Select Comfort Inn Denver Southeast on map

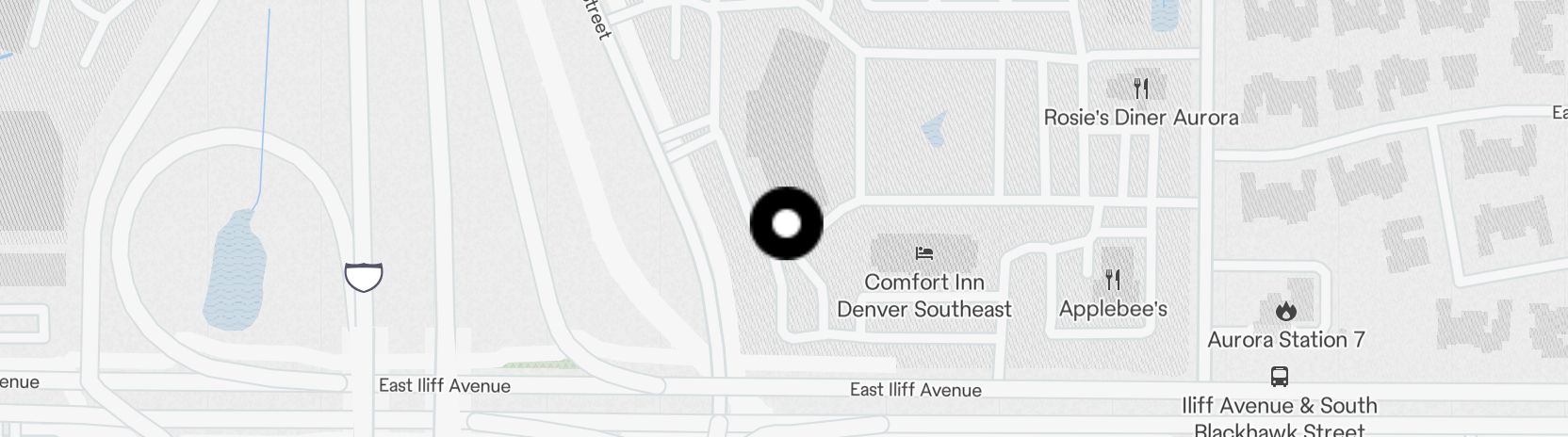point(923,254)
